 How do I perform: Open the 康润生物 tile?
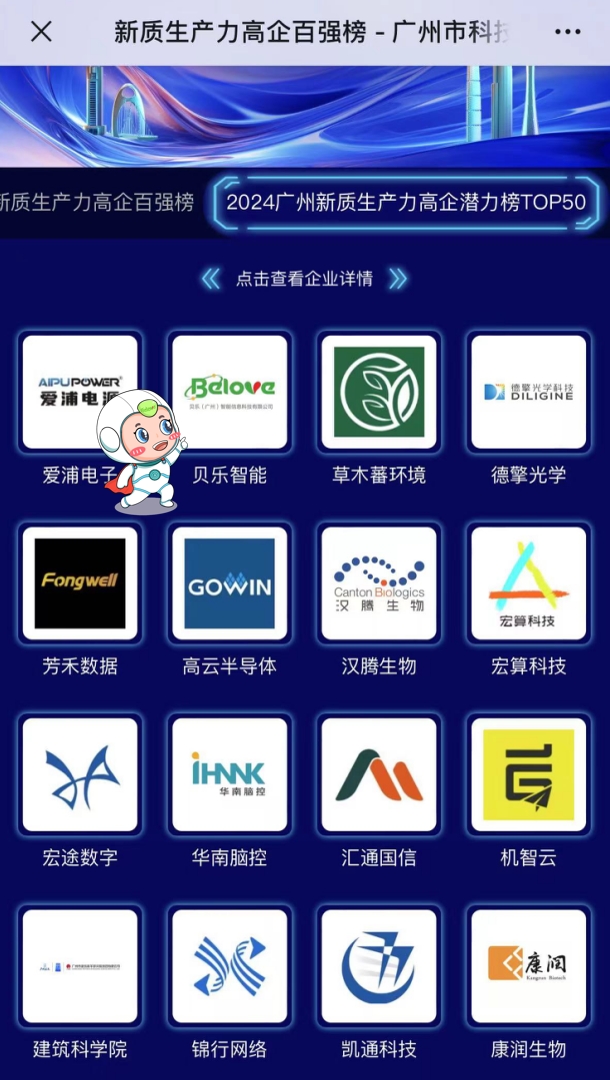click(x=528, y=967)
